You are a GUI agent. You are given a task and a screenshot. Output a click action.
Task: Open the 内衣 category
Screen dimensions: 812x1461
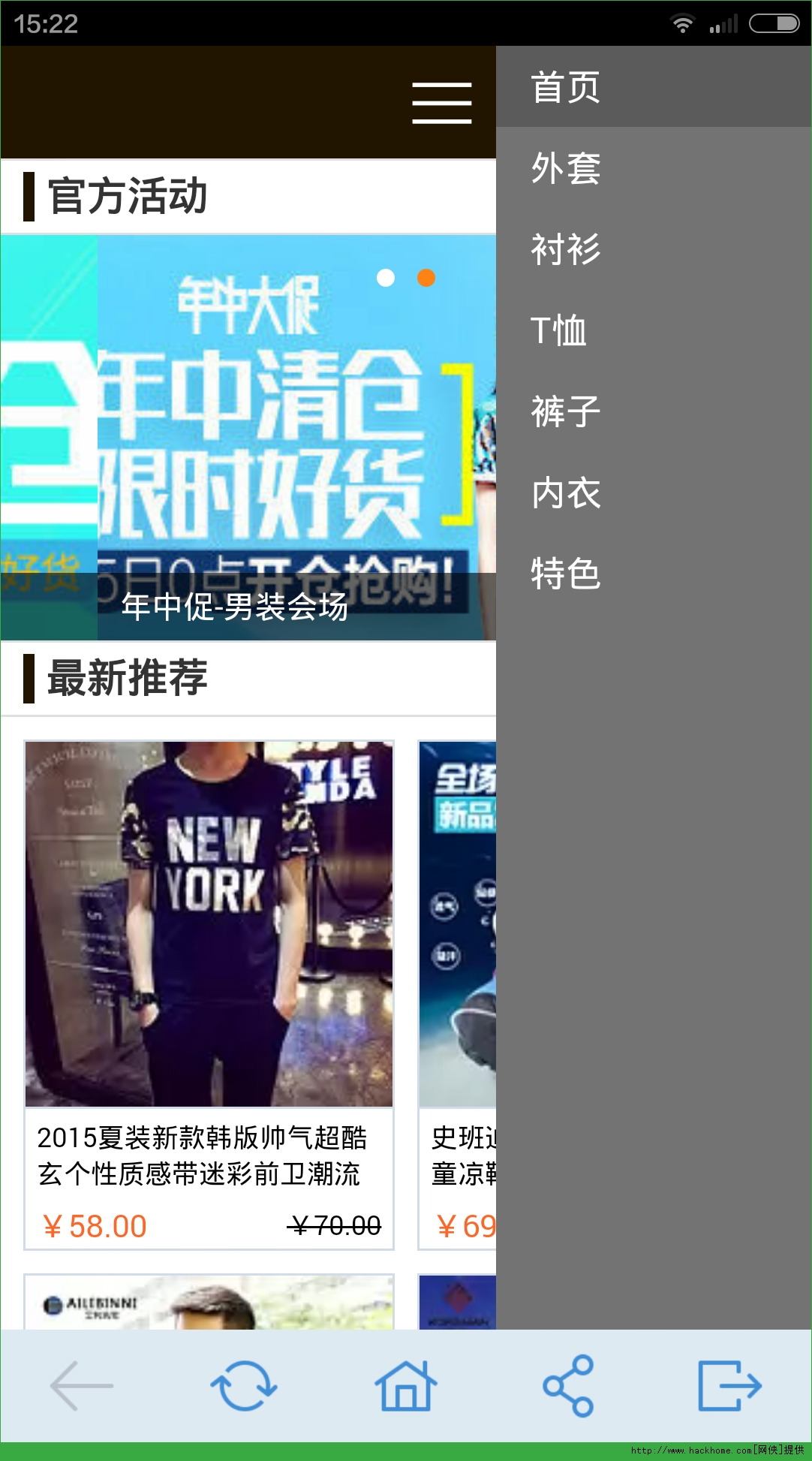click(566, 493)
